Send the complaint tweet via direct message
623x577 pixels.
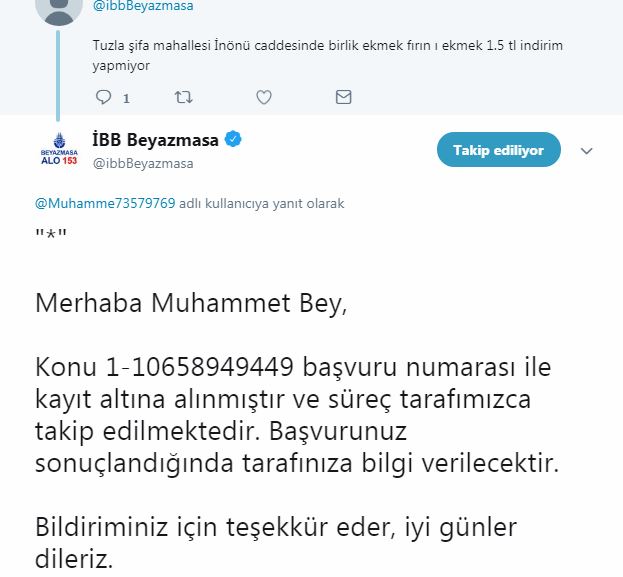(343, 97)
